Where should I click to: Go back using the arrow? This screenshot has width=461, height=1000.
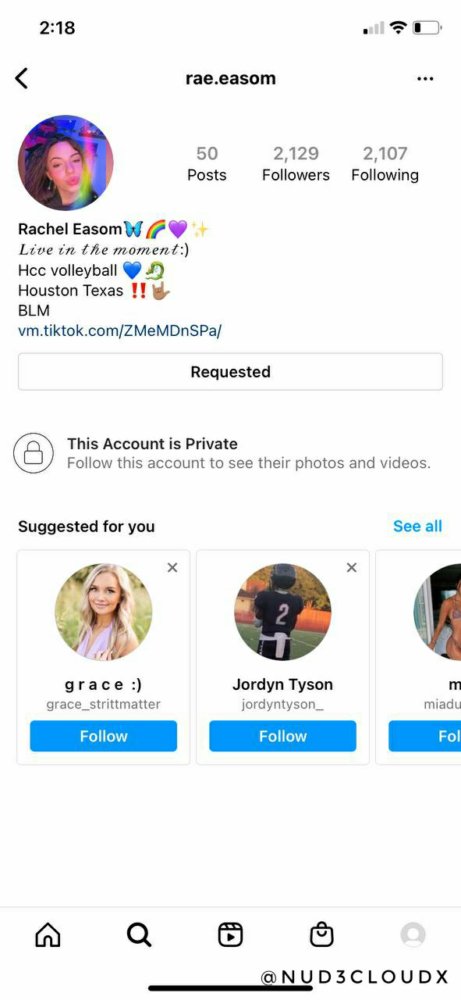click(x=22, y=78)
